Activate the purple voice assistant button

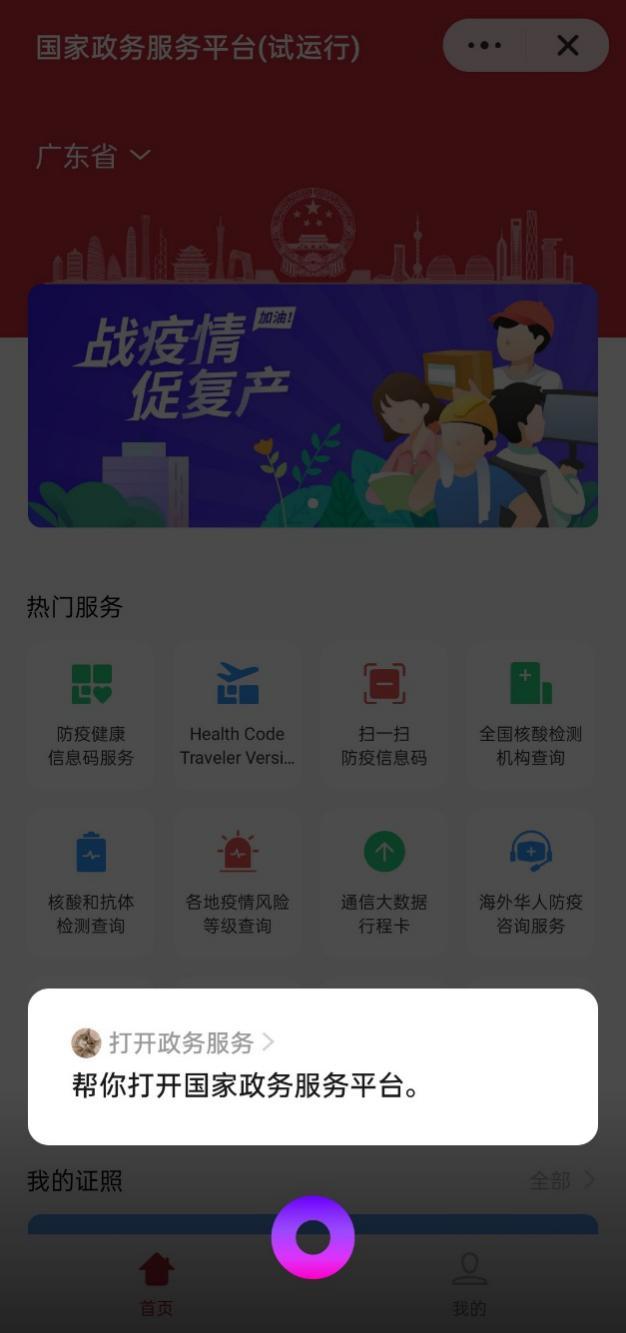(313, 1237)
